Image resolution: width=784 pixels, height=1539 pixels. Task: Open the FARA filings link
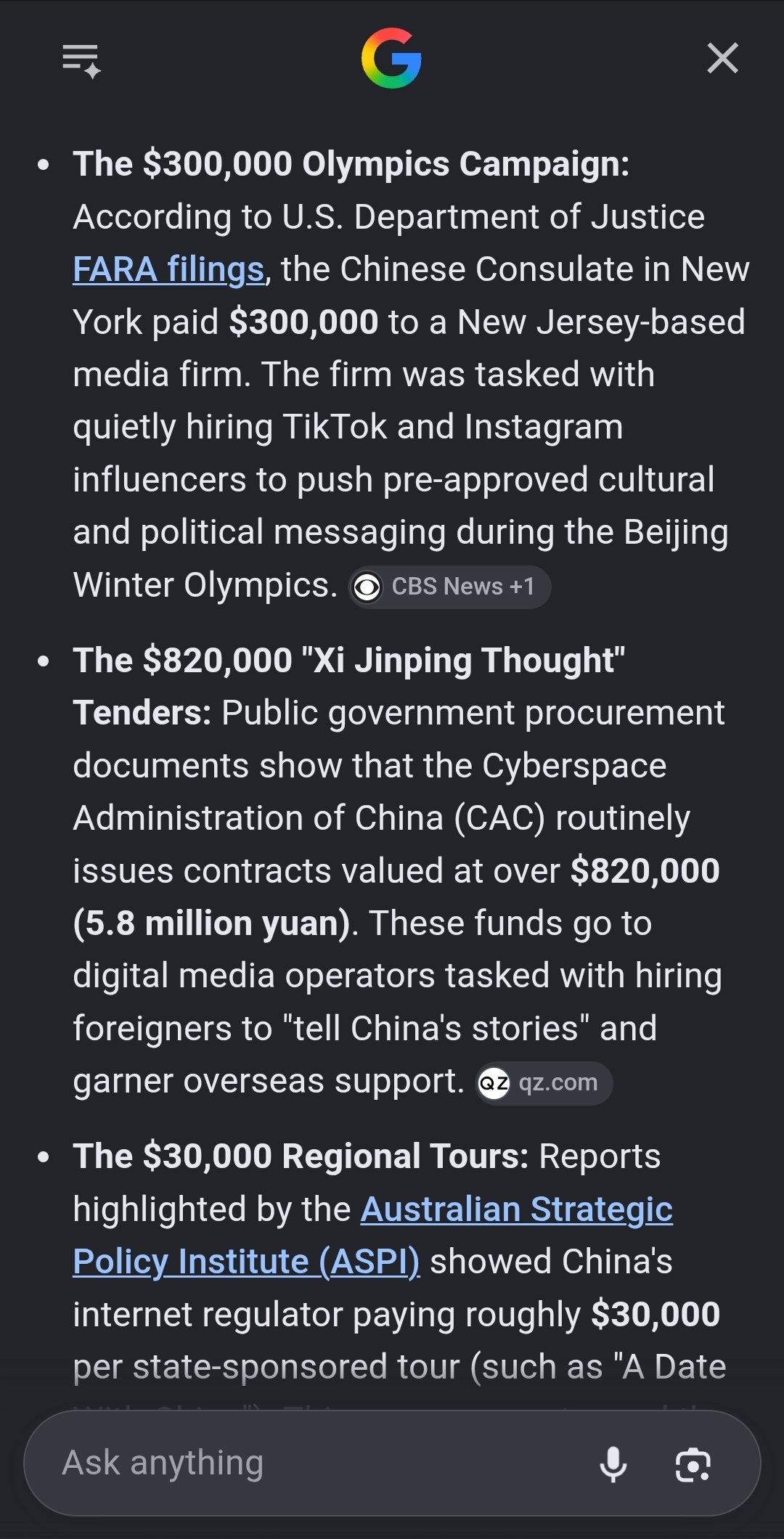168,269
